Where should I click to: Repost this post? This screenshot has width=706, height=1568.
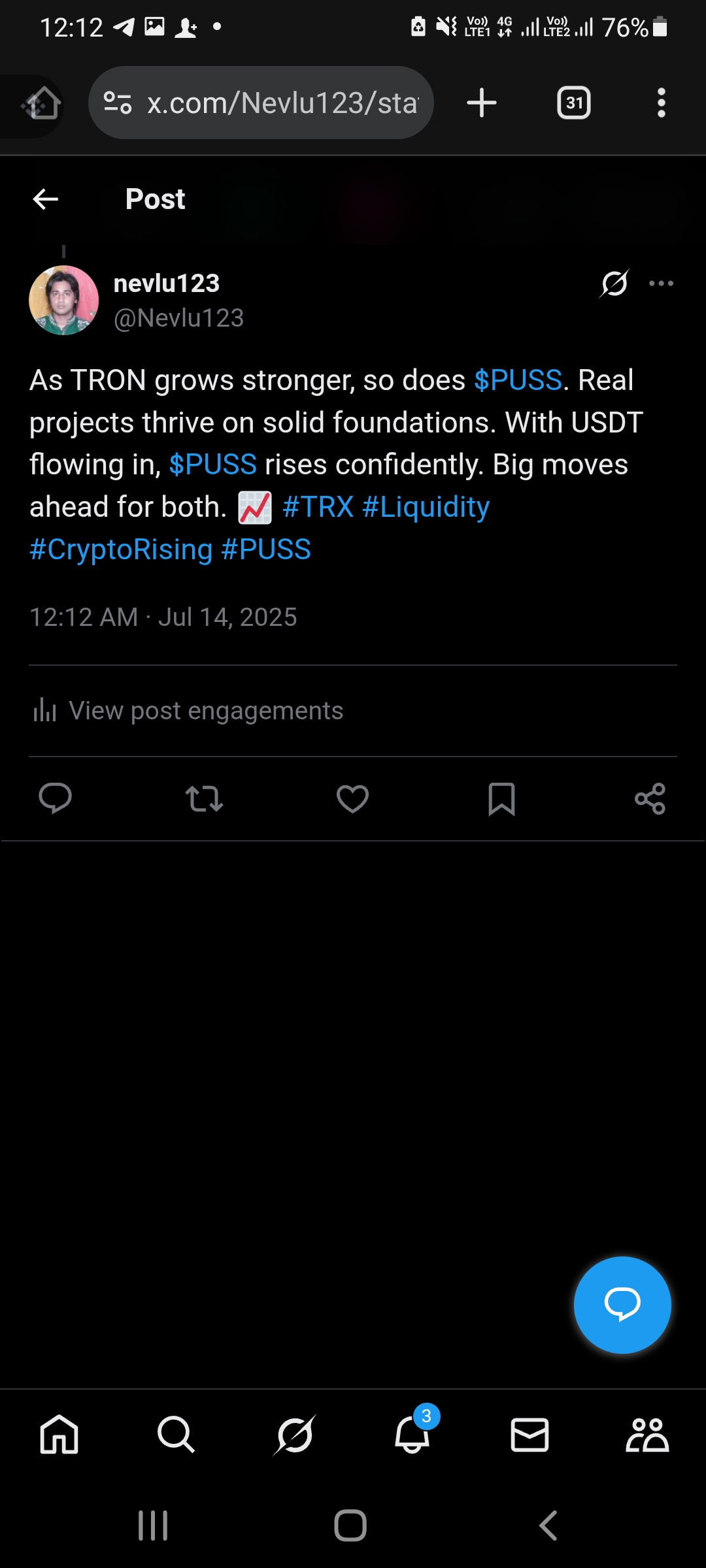pos(204,798)
